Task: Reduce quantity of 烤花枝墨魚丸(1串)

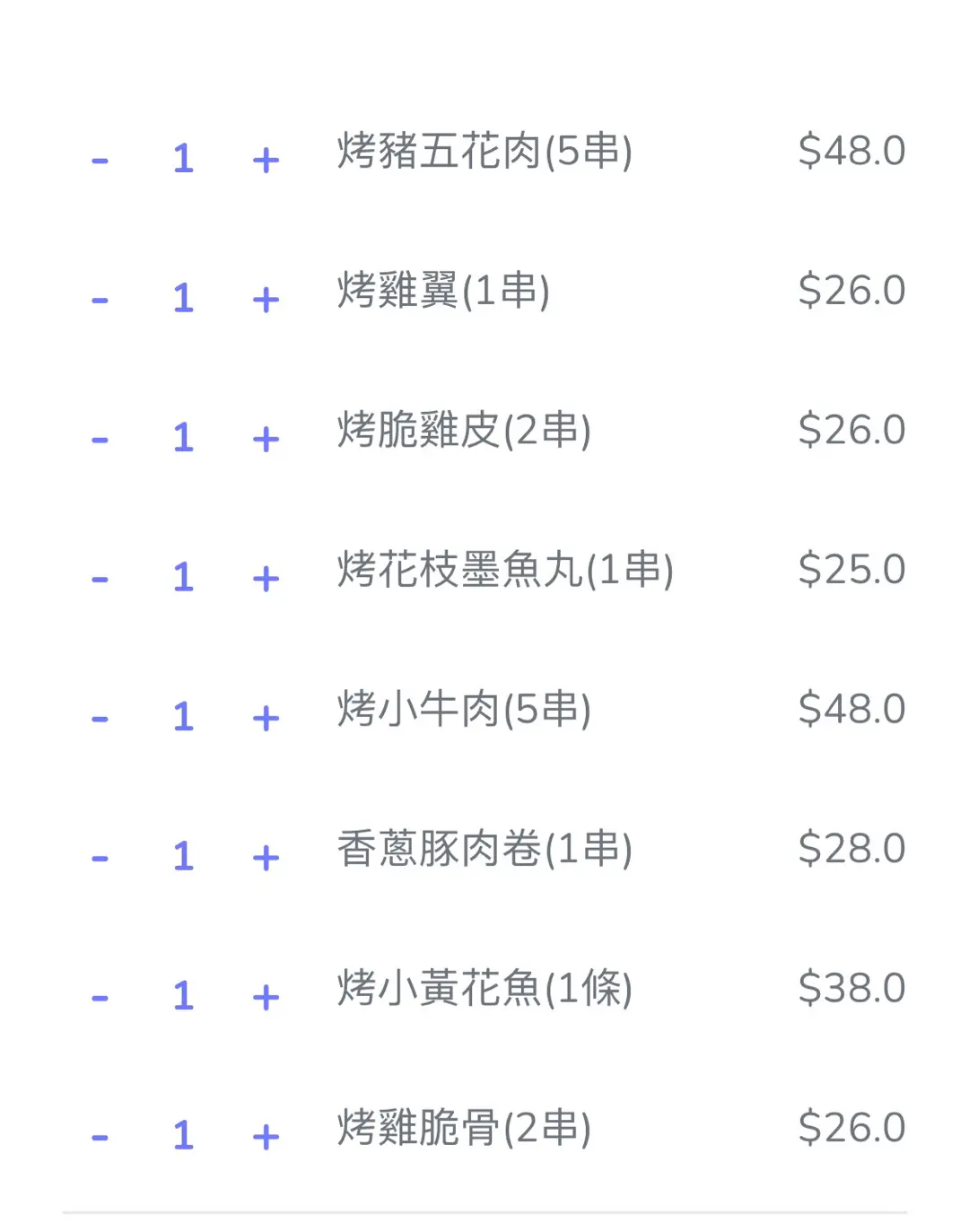Action: click(x=100, y=579)
